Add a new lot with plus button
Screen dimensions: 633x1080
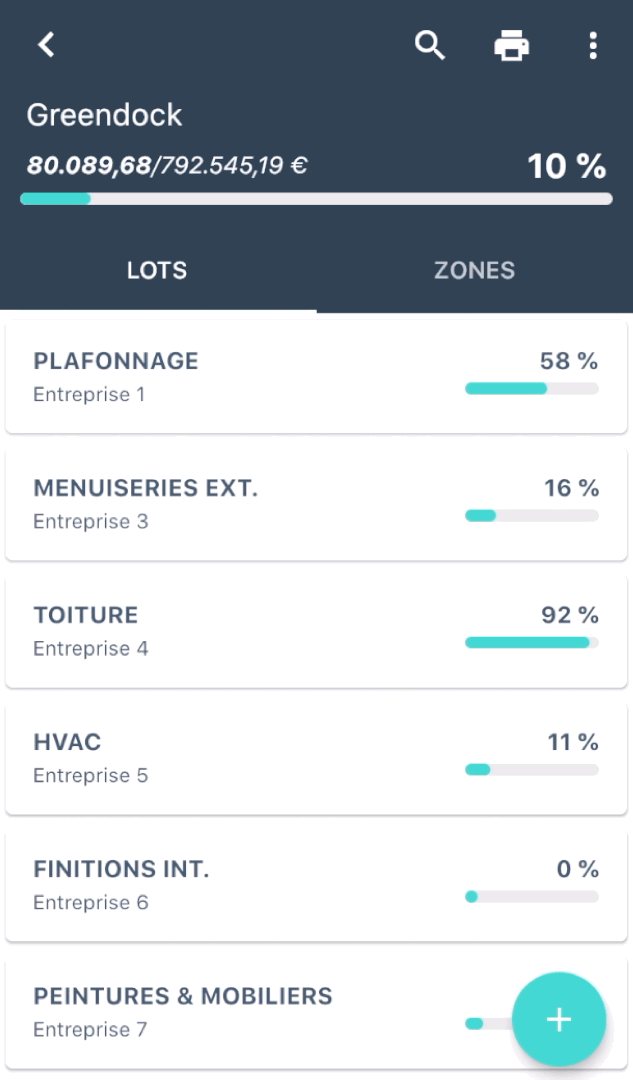click(559, 1019)
